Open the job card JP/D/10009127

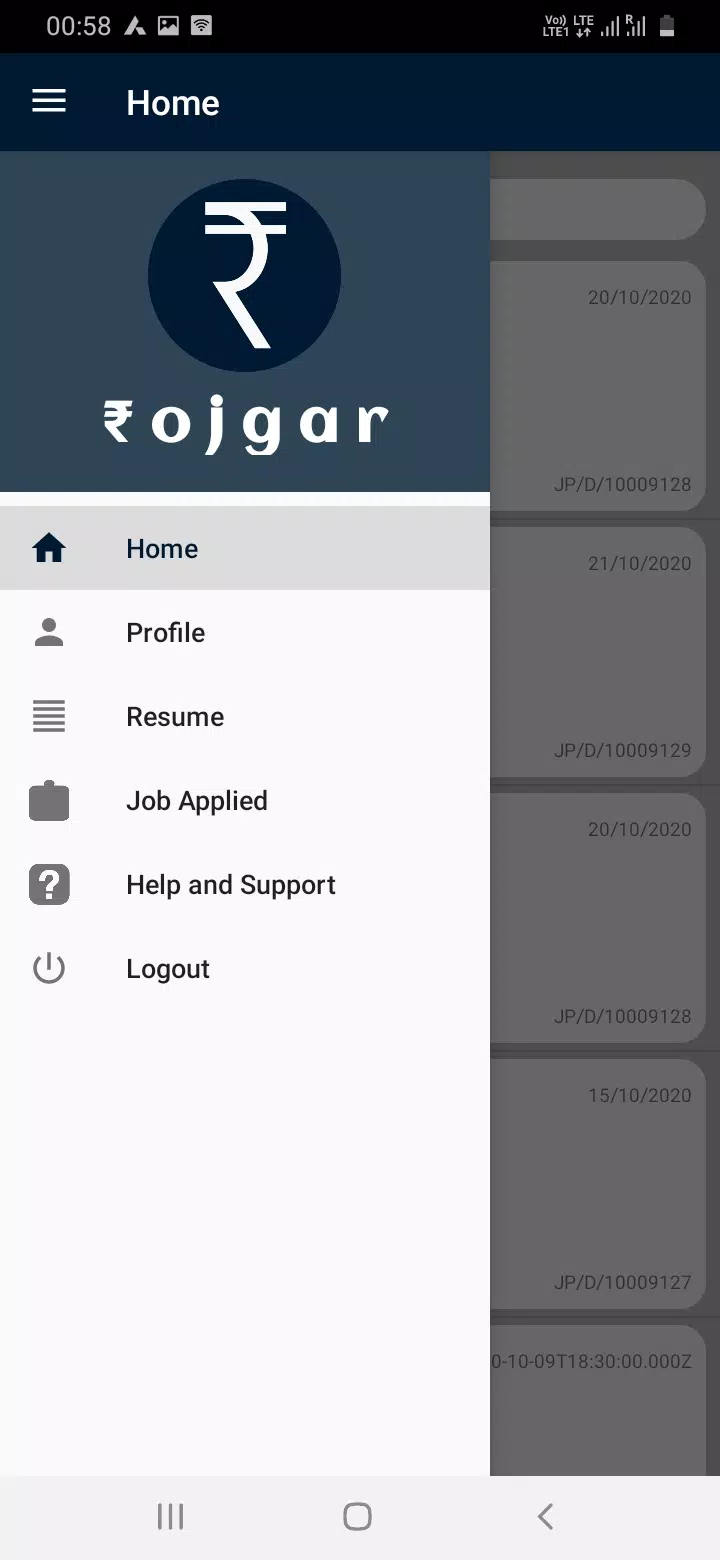pos(600,1184)
